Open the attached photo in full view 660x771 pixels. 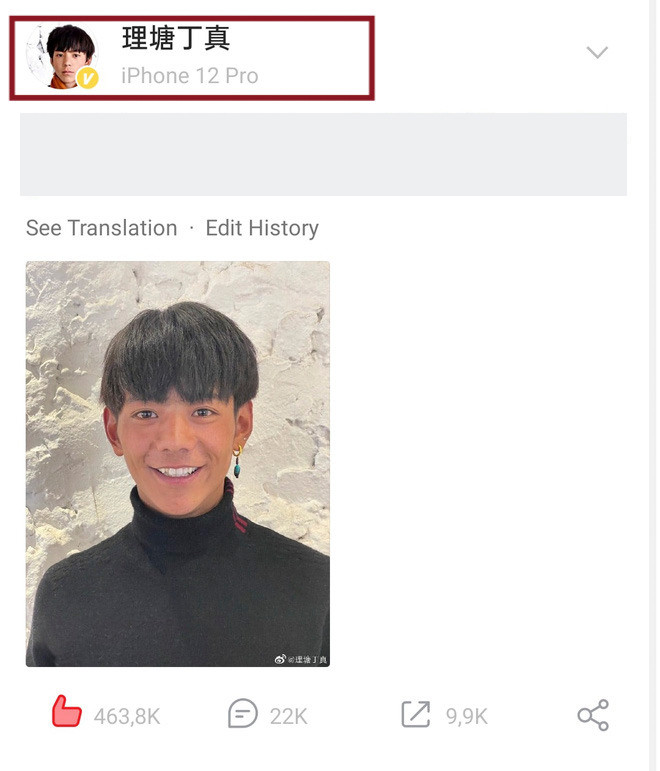coord(178,464)
